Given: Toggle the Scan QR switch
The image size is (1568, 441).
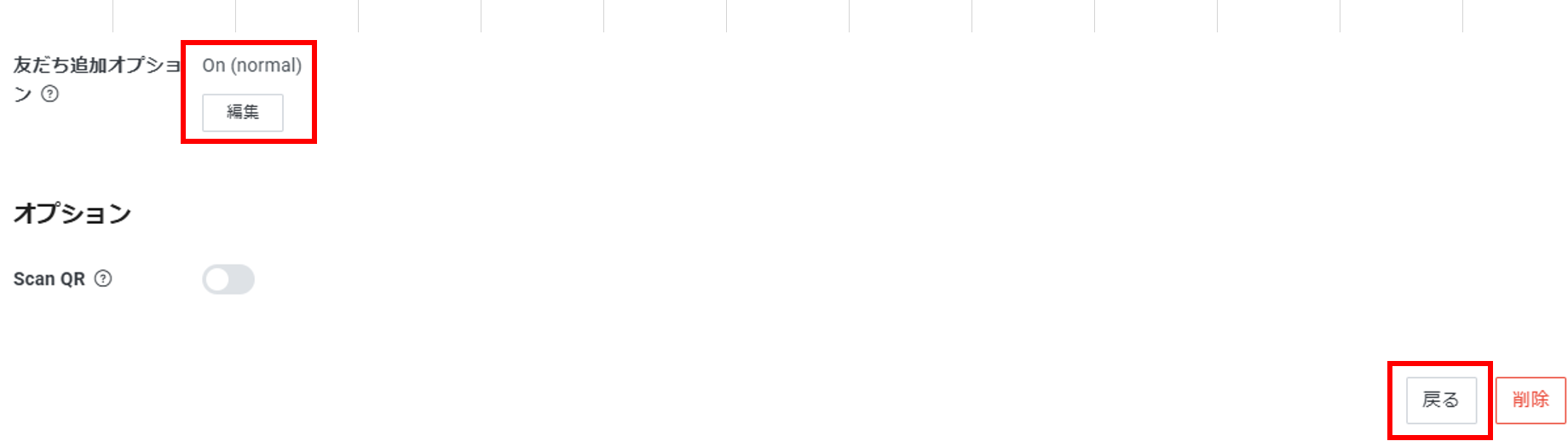Looking at the screenshot, I should (x=228, y=279).
